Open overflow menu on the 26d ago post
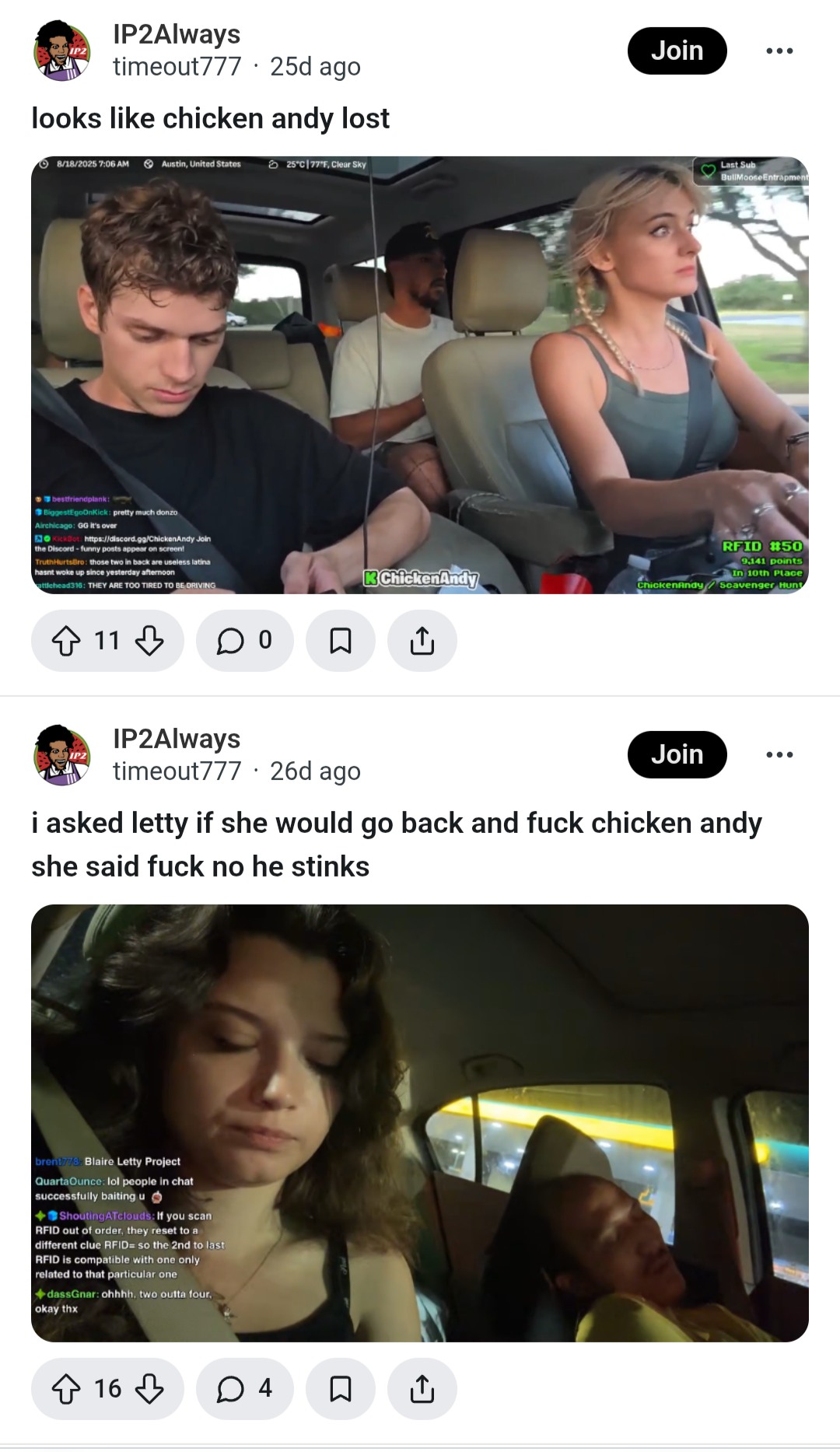The width and height of the screenshot is (840, 1452). (779, 754)
